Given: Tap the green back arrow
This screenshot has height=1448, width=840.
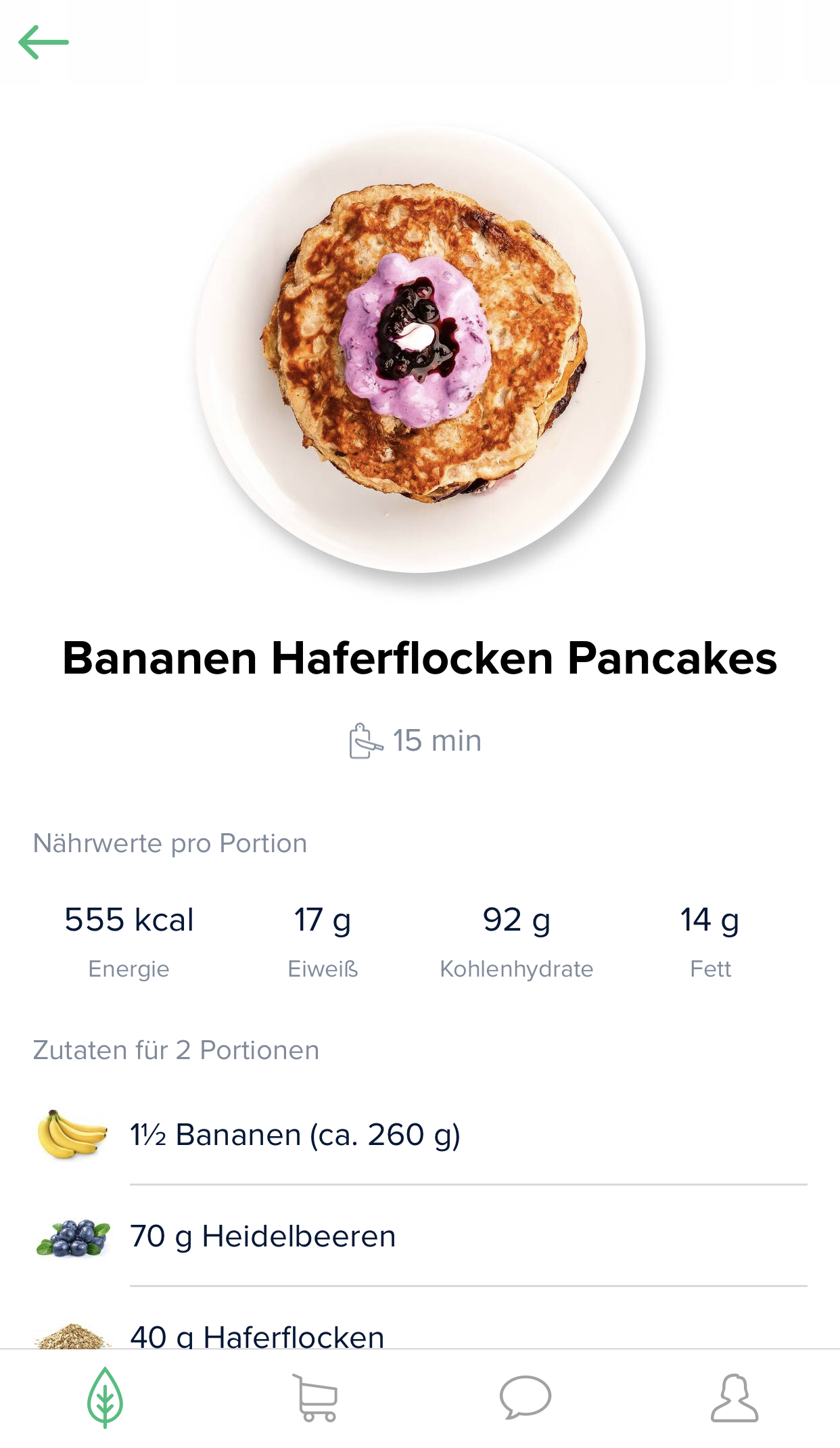Looking at the screenshot, I should point(44,42).
